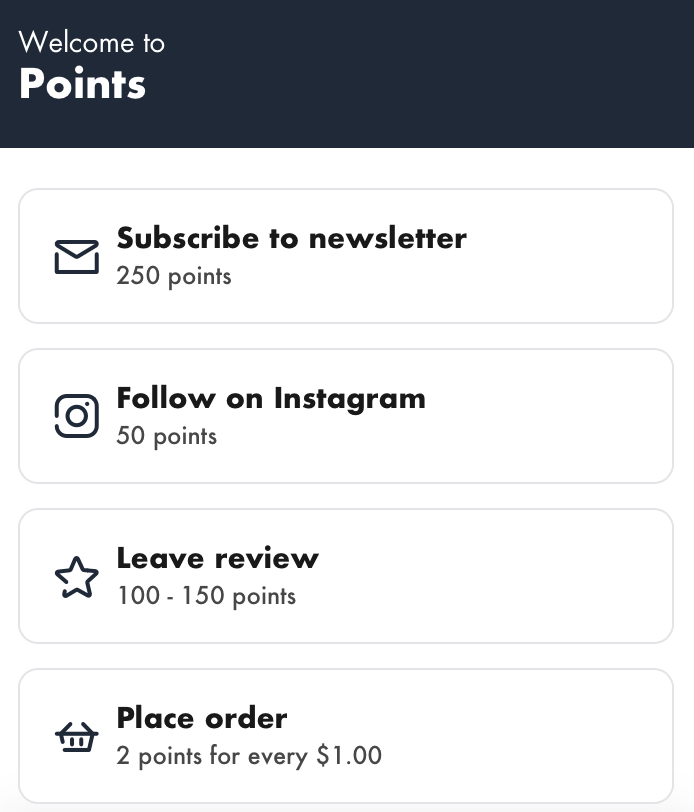Open the Place order card
This screenshot has width=694, height=812.
pyautogui.click(x=346, y=736)
